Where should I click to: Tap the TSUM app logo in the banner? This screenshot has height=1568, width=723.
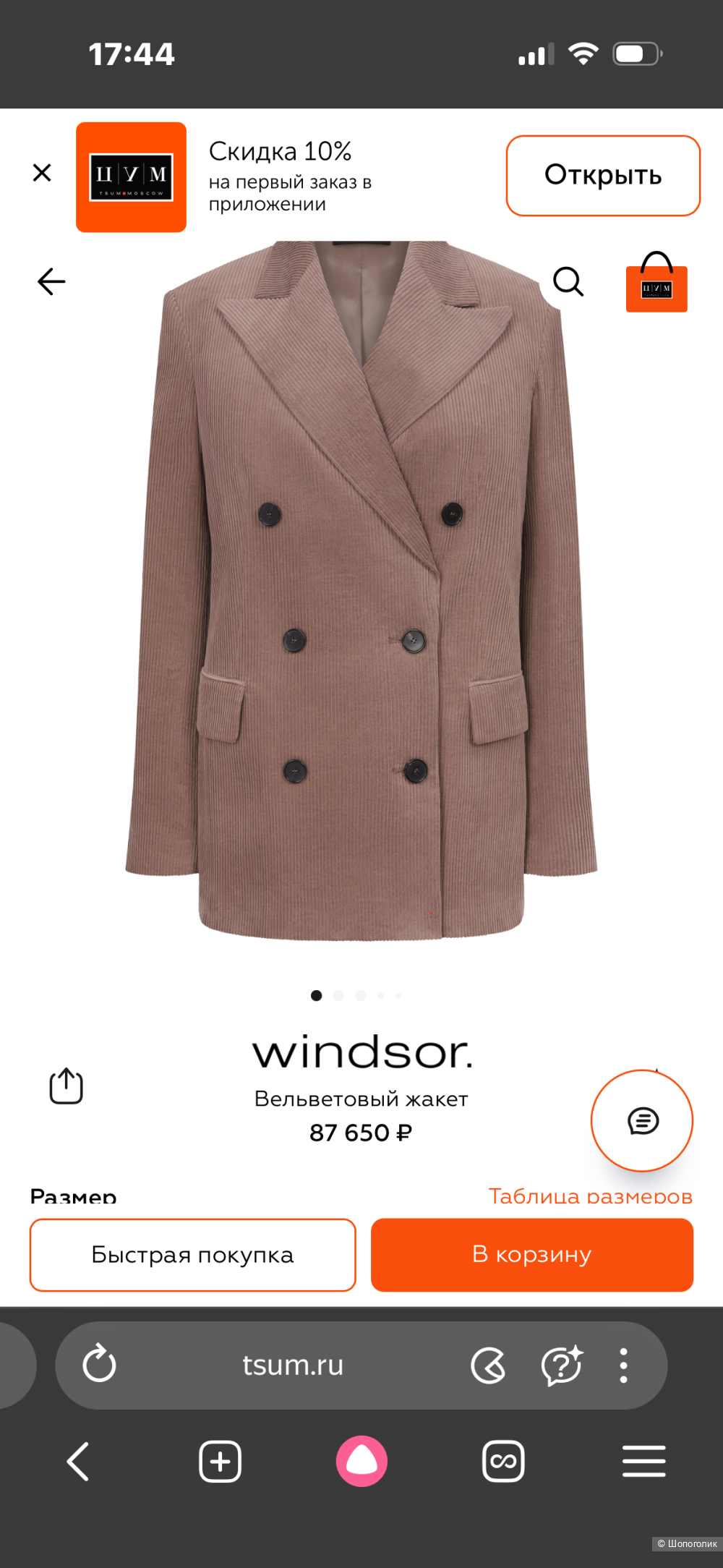point(131,175)
